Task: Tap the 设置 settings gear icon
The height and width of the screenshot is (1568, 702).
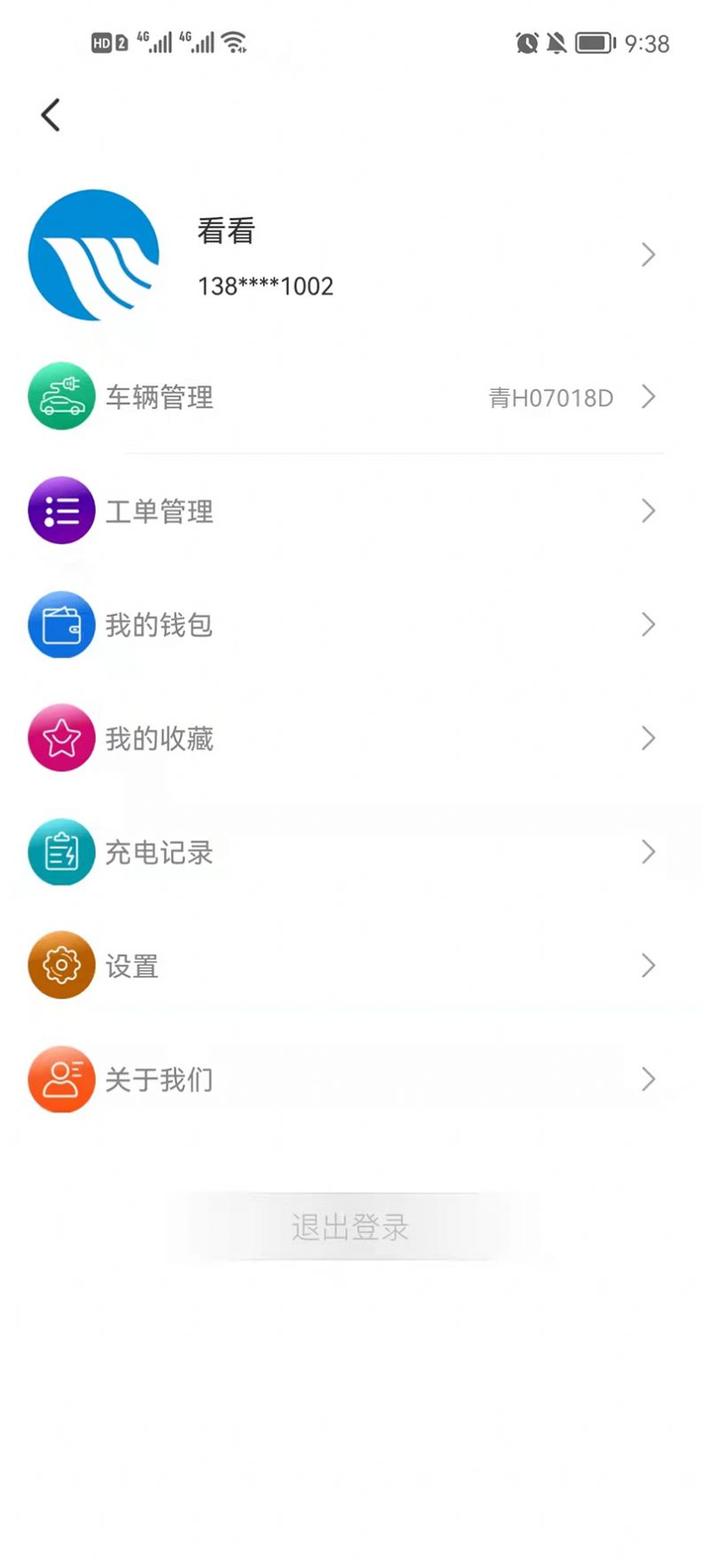Action: [60, 966]
